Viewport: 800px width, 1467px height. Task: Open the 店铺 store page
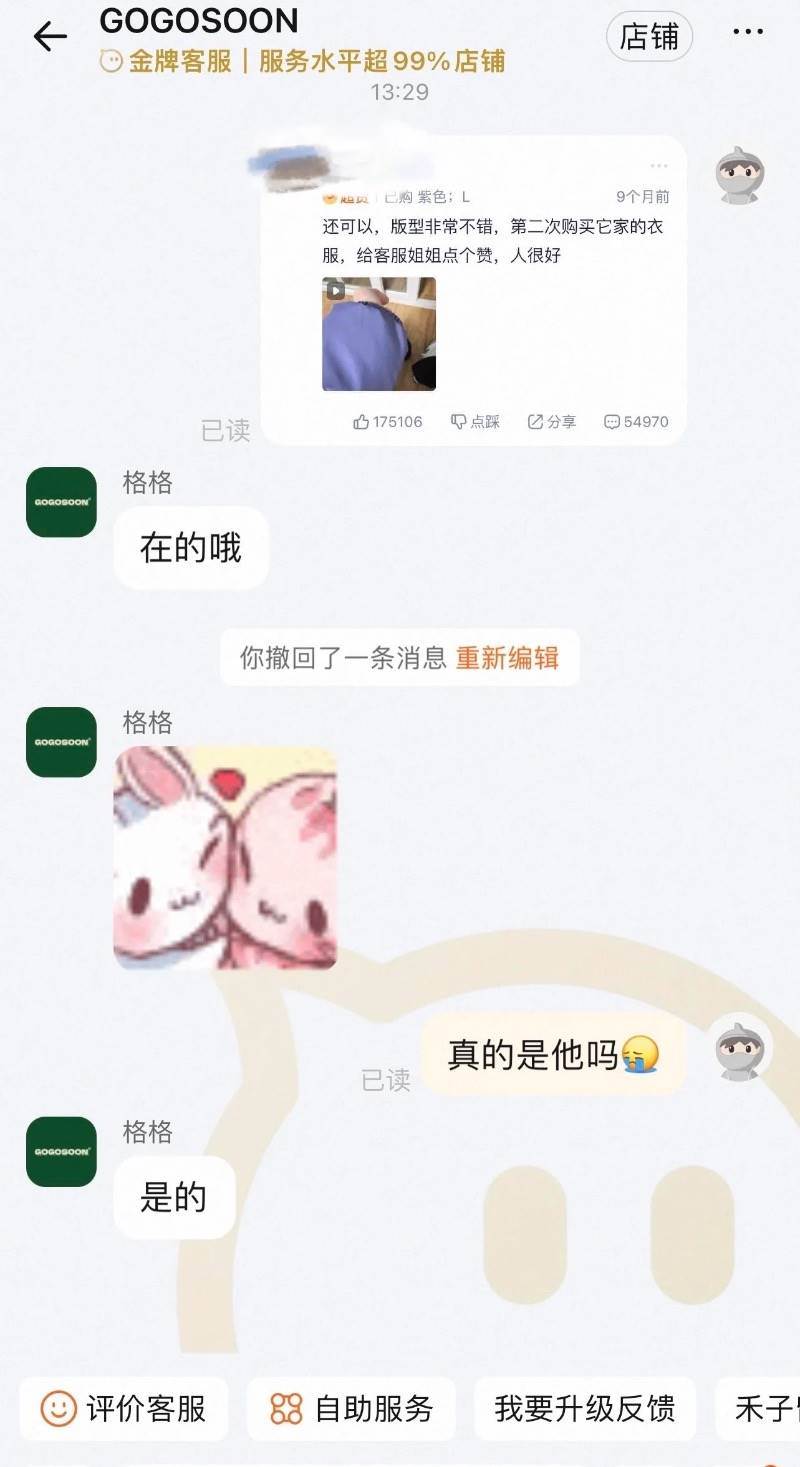click(649, 37)
